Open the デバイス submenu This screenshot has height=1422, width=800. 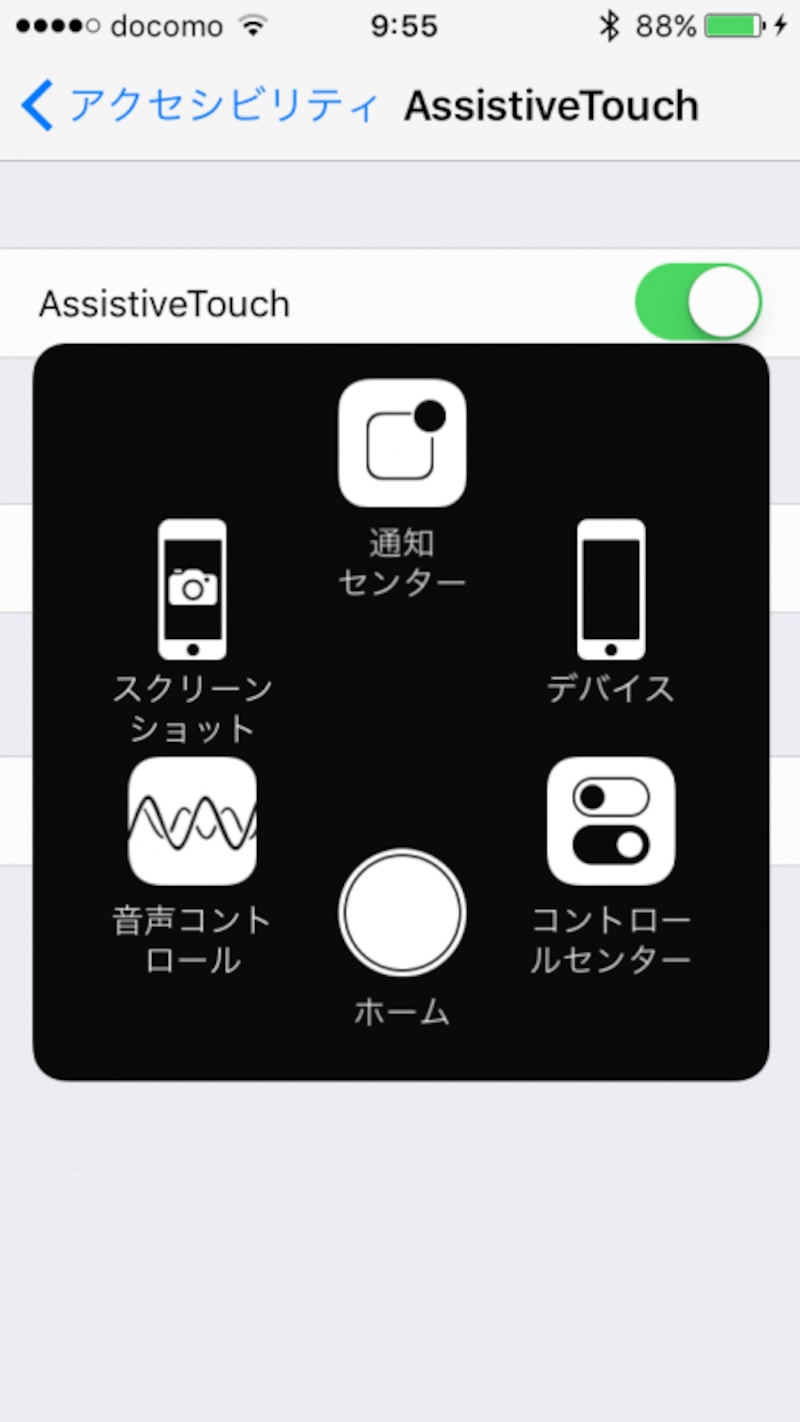pyautogui.click(x=610, y=589)
